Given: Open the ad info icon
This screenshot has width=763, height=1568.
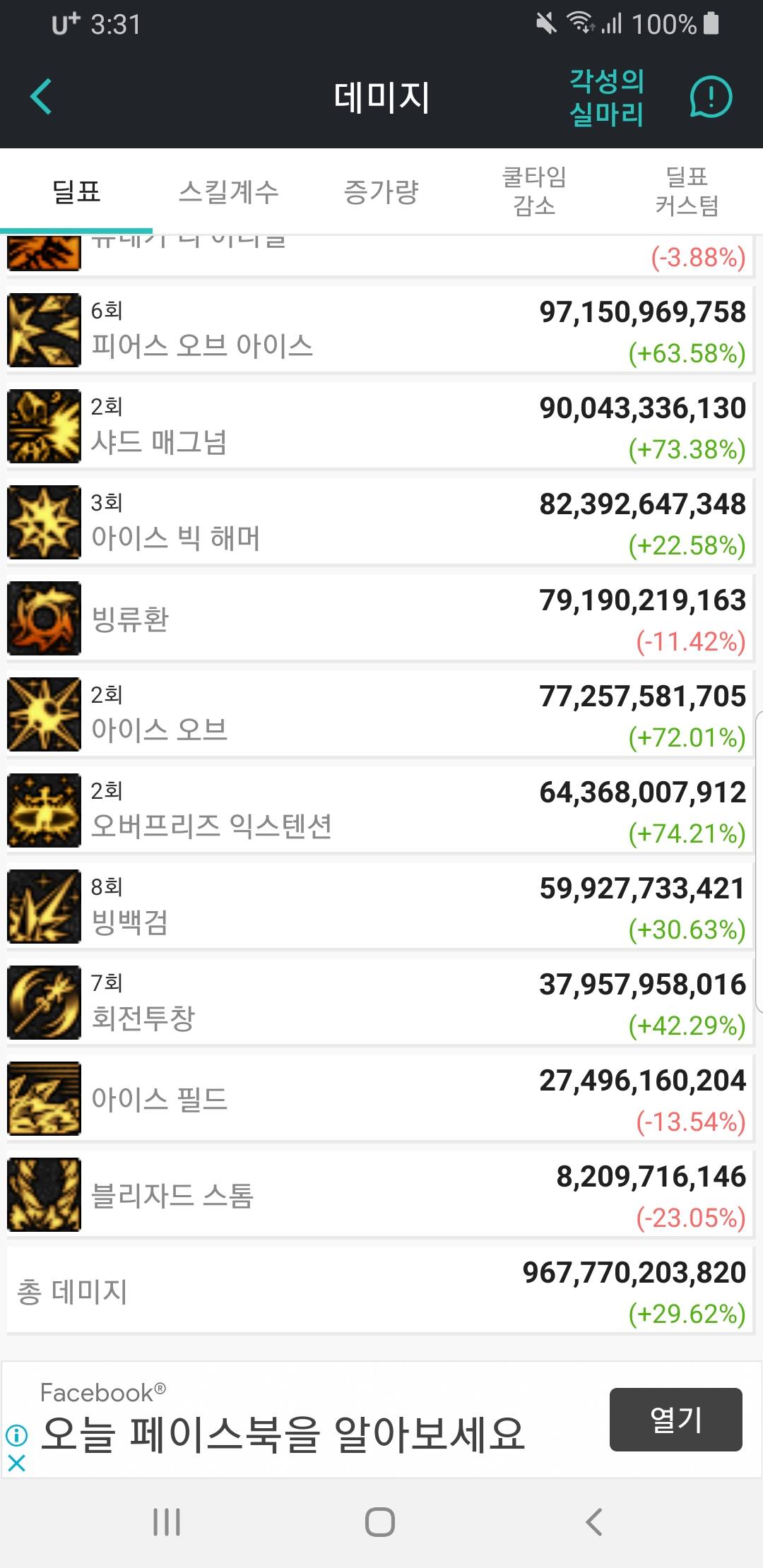Looking at the screenshot, I should coord(16,1435).
